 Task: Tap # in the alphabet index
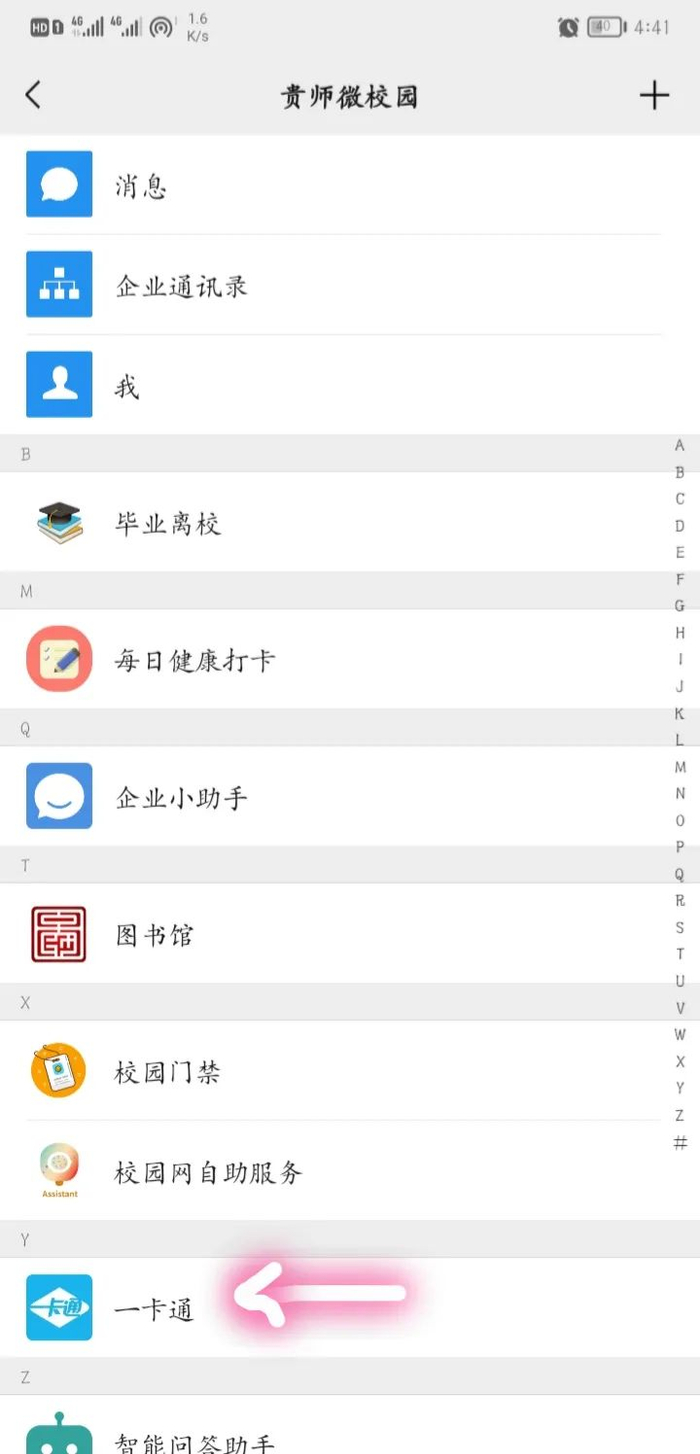(680, 1142)
